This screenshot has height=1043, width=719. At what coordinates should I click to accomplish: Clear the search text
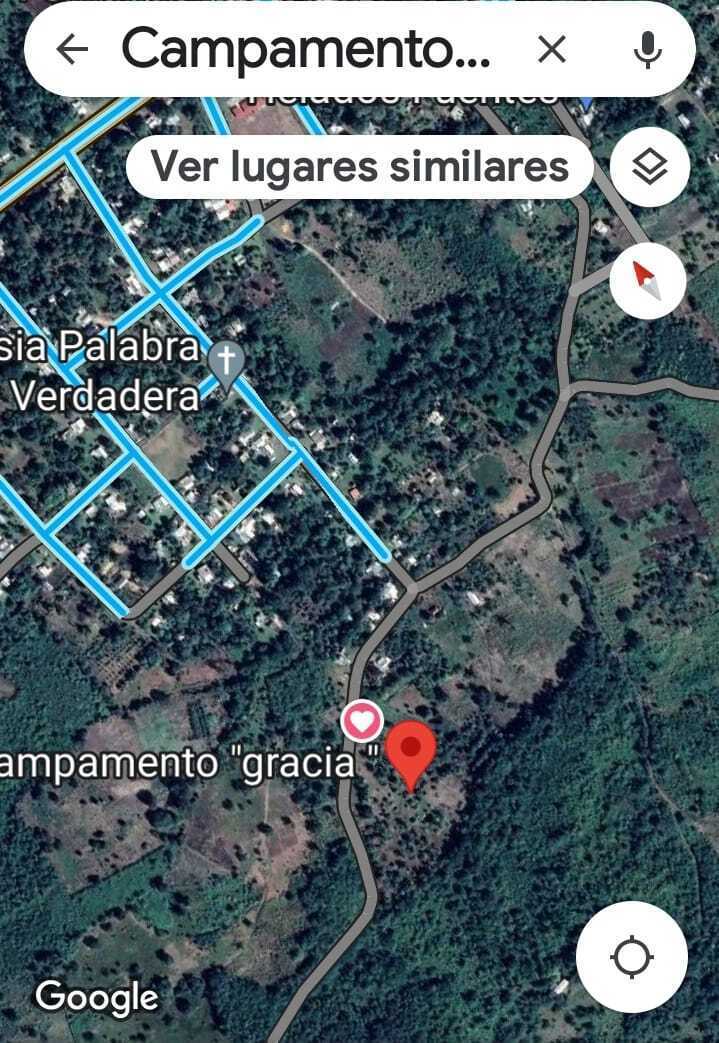pyautogui.click(x=552, y=49)
